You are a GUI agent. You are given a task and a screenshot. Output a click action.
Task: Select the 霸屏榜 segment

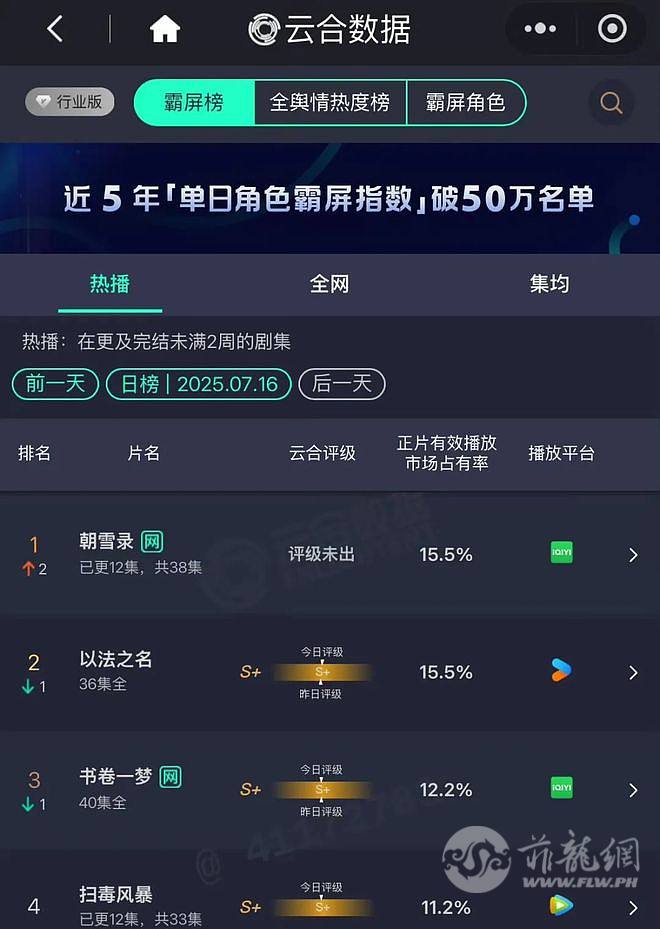[x=194, y=102]
